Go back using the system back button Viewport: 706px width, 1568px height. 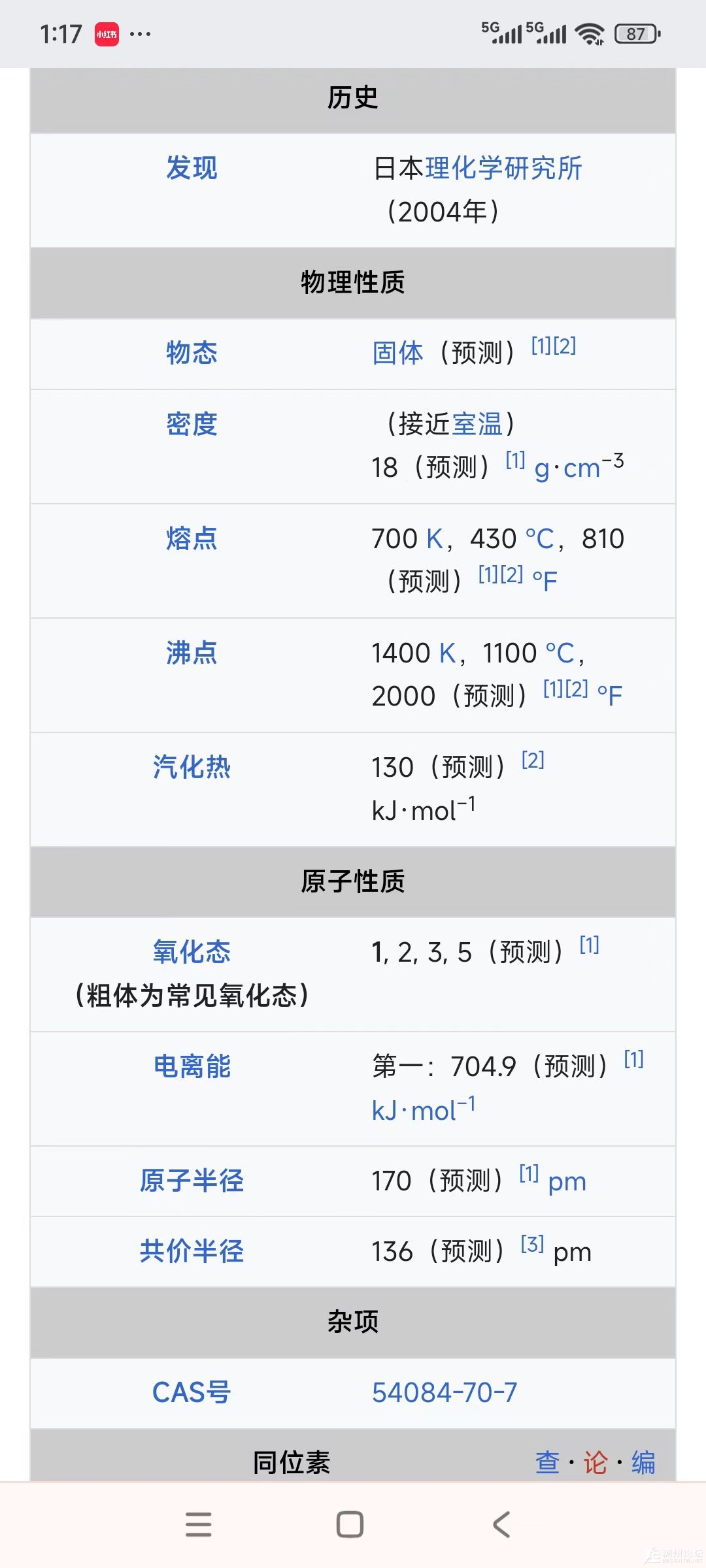click(x=501, y=1524)
